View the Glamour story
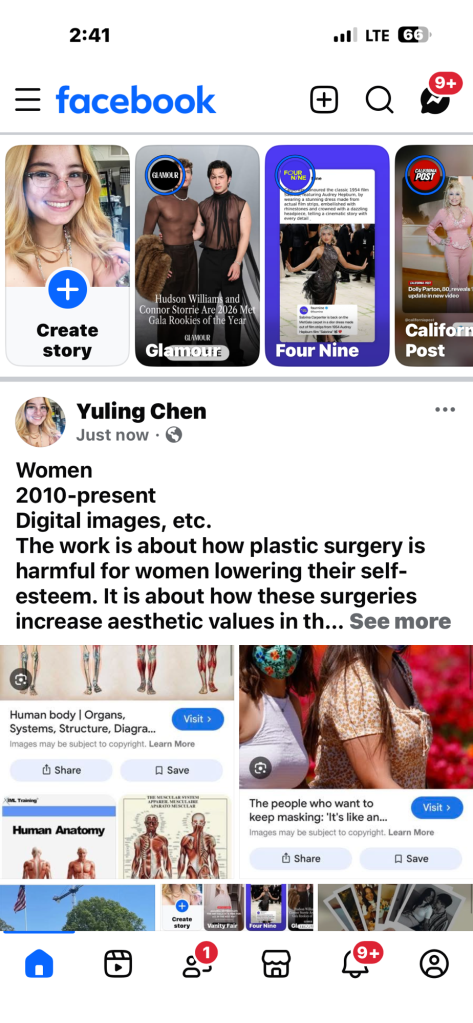473x1023 pixels. point(198,255)
